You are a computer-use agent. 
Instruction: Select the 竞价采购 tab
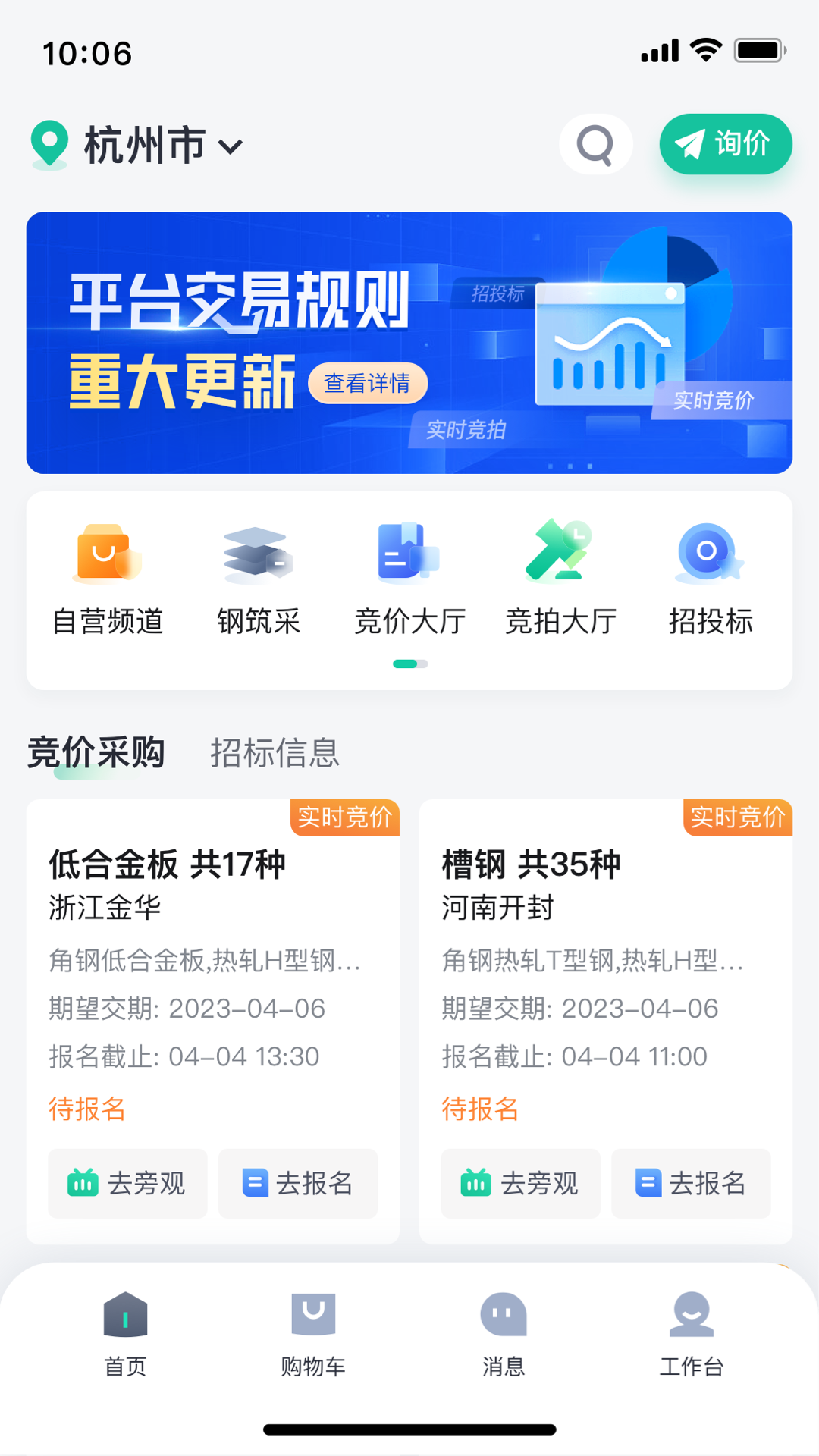coord(96,753)
